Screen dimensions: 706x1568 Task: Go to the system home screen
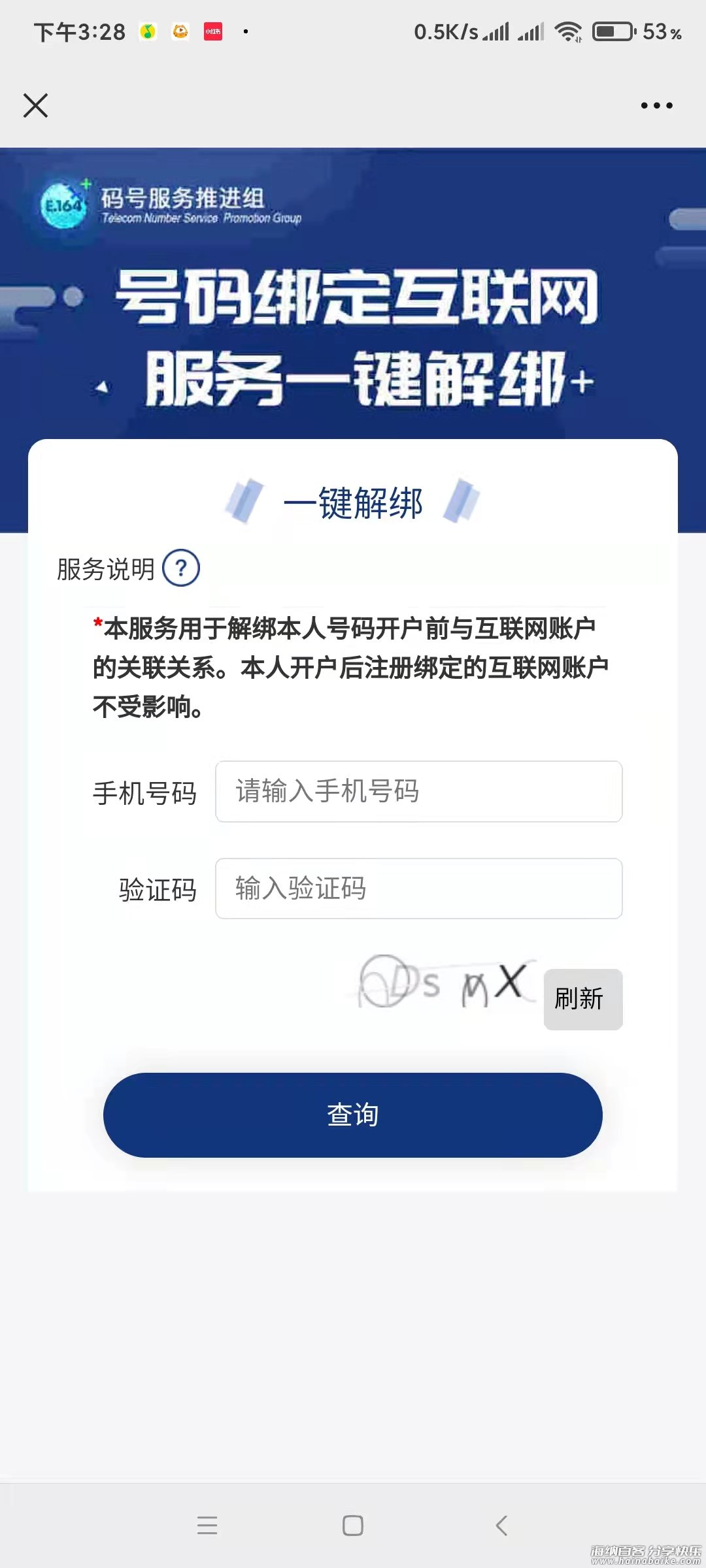[353, 1526]
